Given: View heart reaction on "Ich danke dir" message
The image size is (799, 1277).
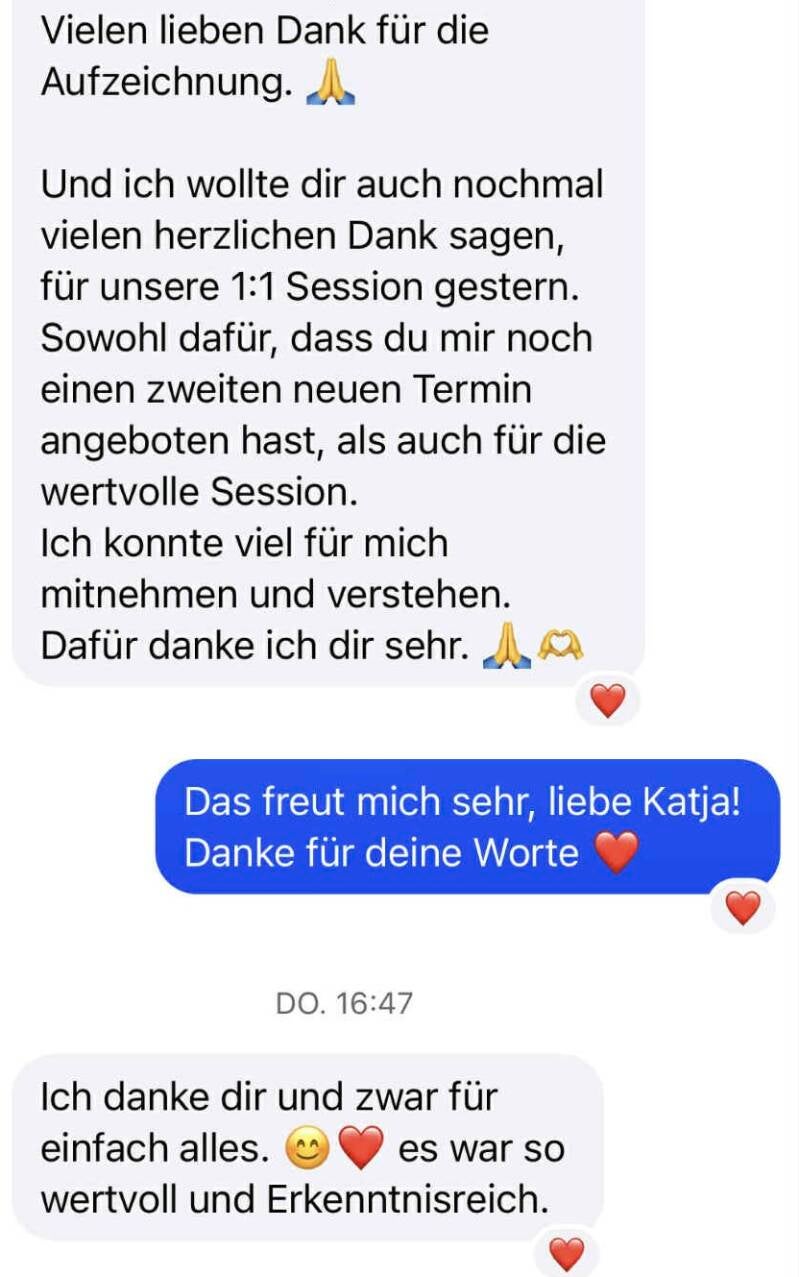Looking at the screenshot, I should pyautogui.click(x=566, y=1251).
